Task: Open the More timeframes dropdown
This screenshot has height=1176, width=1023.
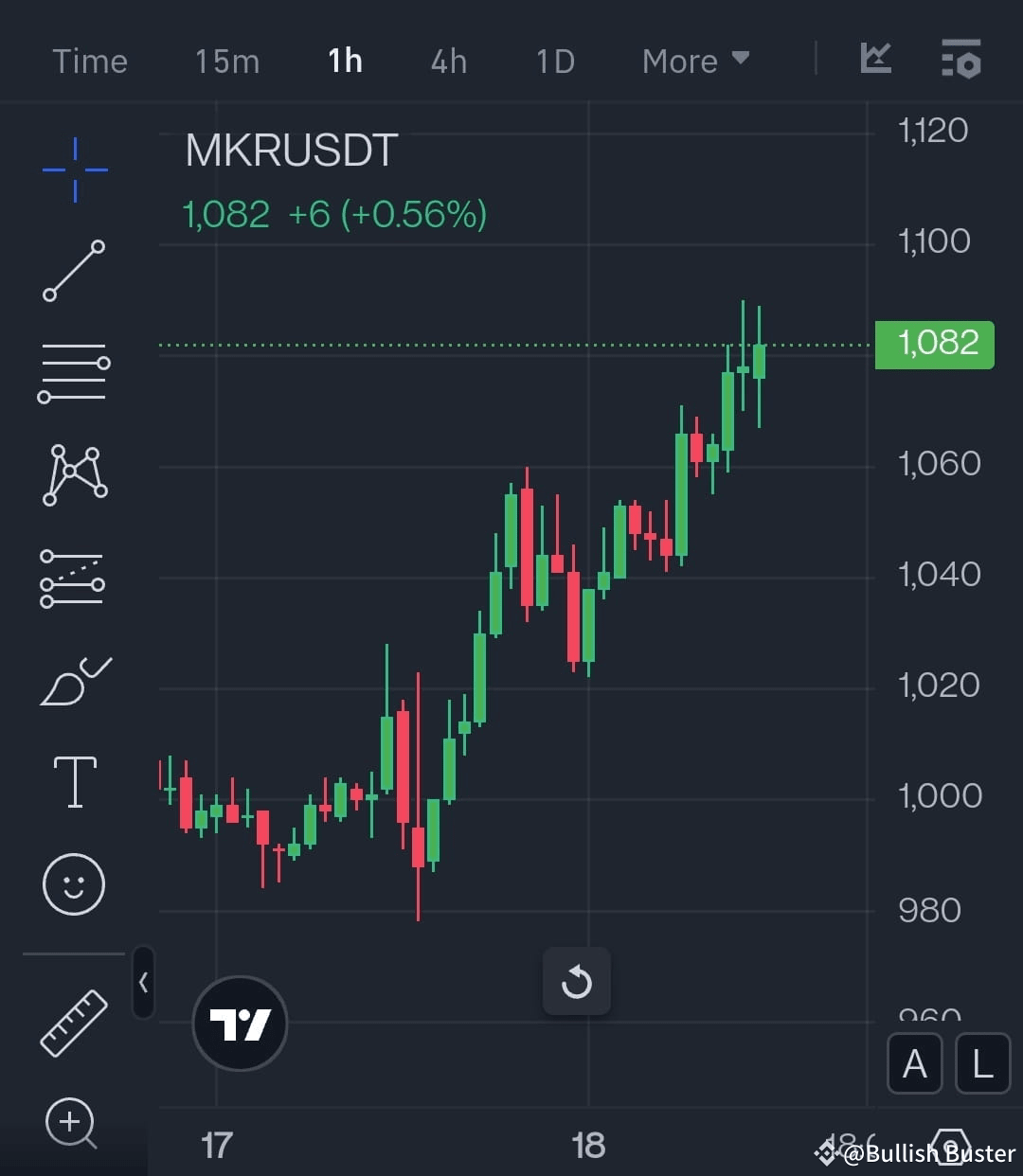Action: (696, 60)
